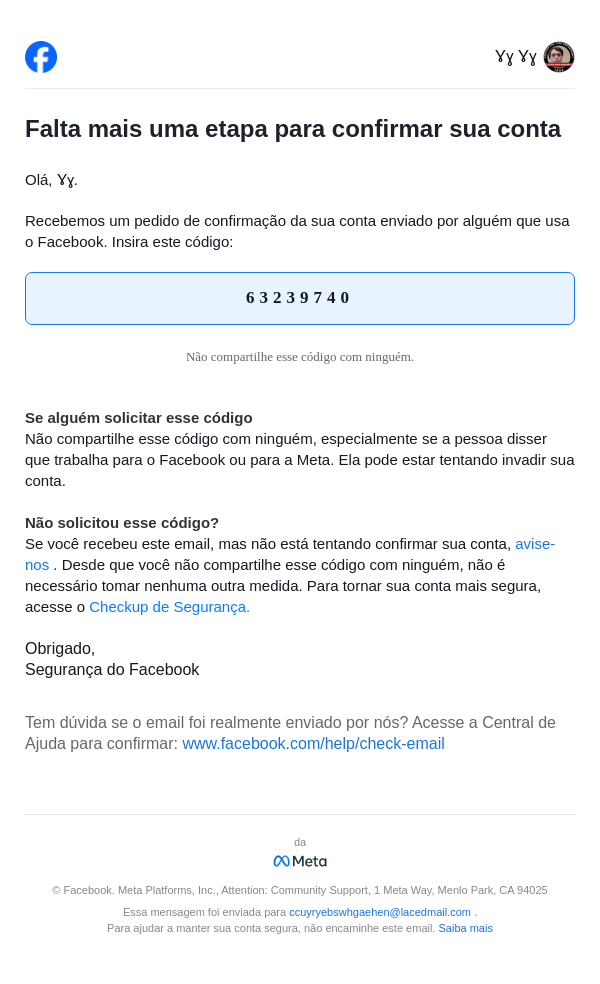600x984 pixels.
Task: Open the Checkup de Segurança link
Action: [169, 607]
